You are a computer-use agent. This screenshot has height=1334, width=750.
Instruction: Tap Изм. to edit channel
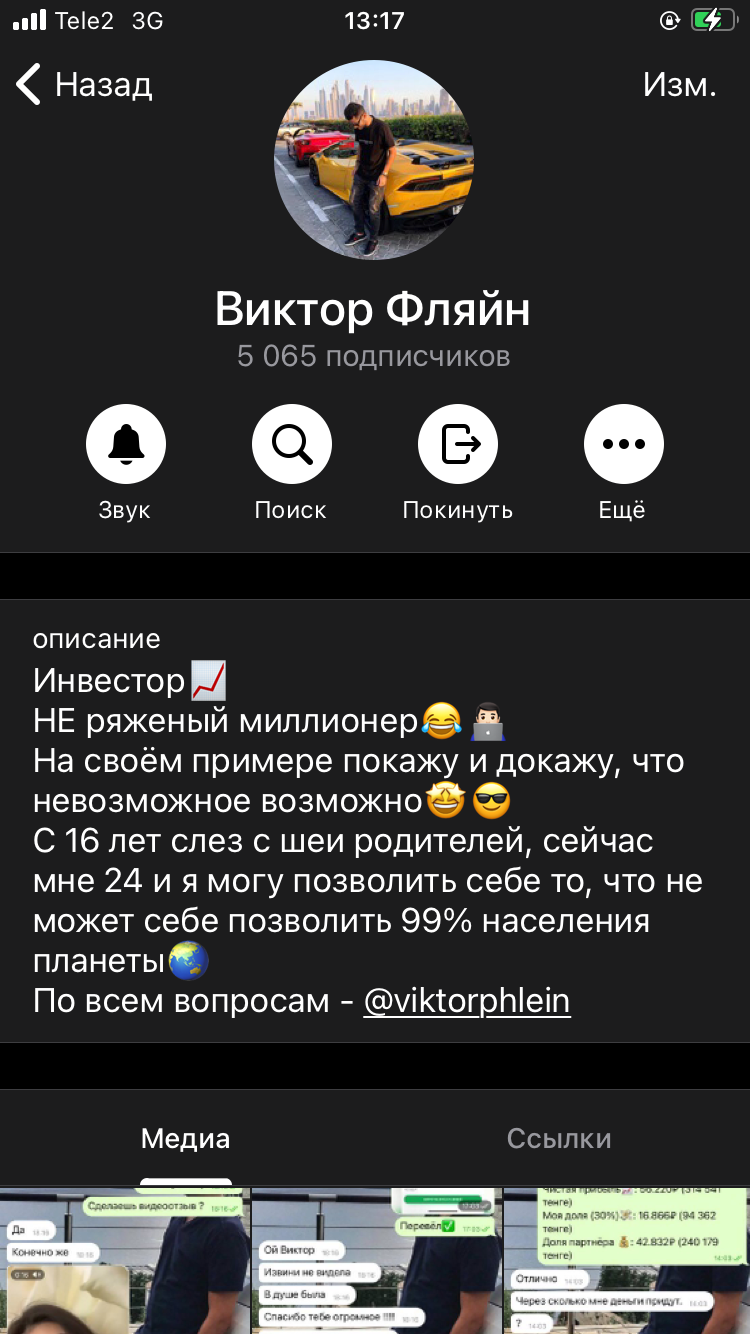pyautogui.click(x=680, y=85)
